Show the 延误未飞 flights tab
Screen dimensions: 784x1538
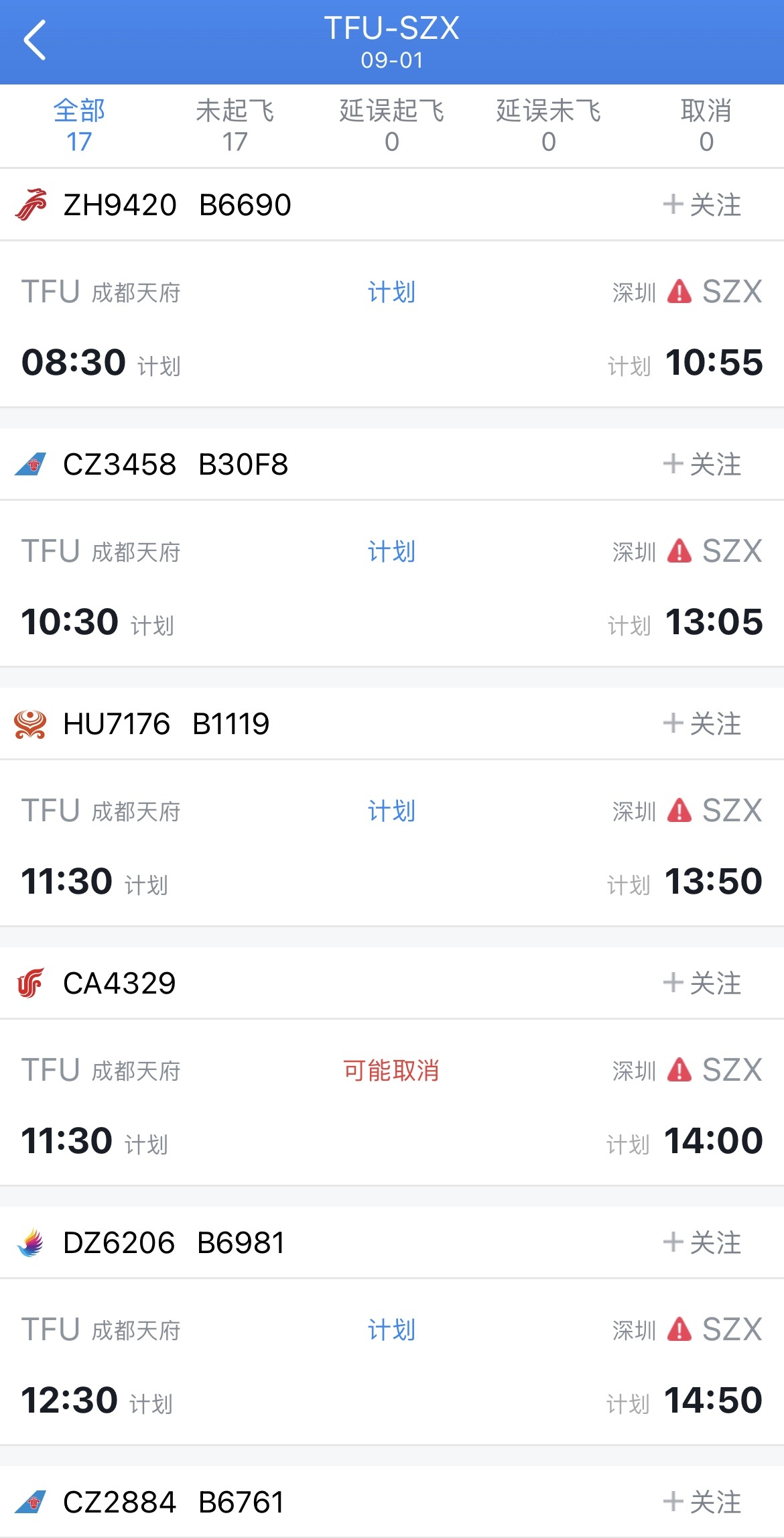[549, 125]
